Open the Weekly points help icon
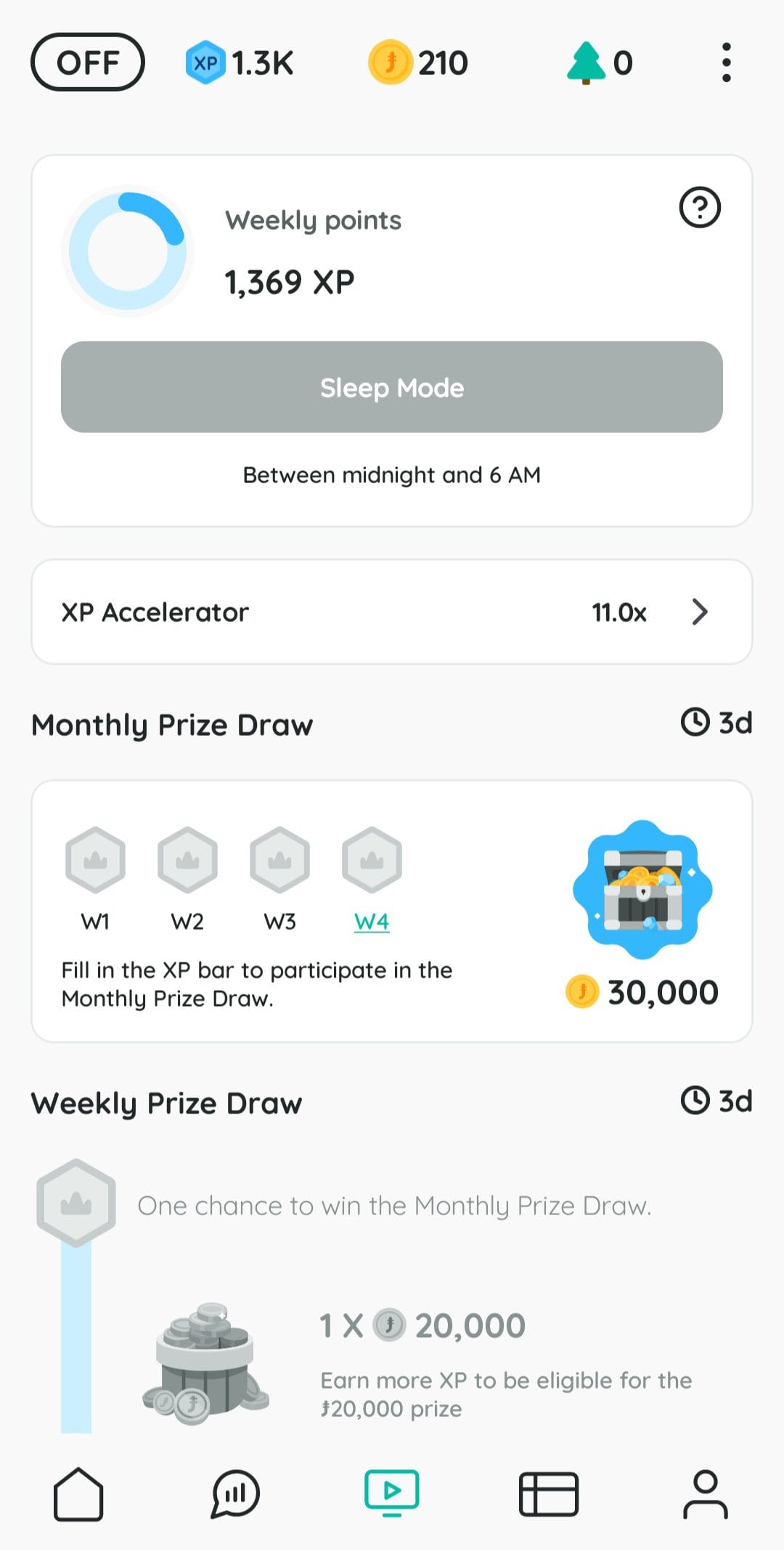The width and height of the screenshot is (784, 1550). [x=700, y=208]
